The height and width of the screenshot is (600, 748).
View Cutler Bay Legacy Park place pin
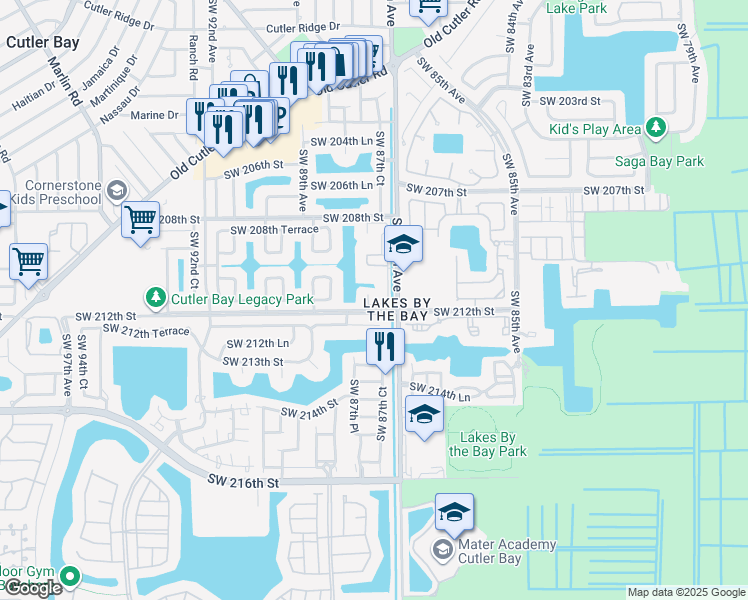156,298
